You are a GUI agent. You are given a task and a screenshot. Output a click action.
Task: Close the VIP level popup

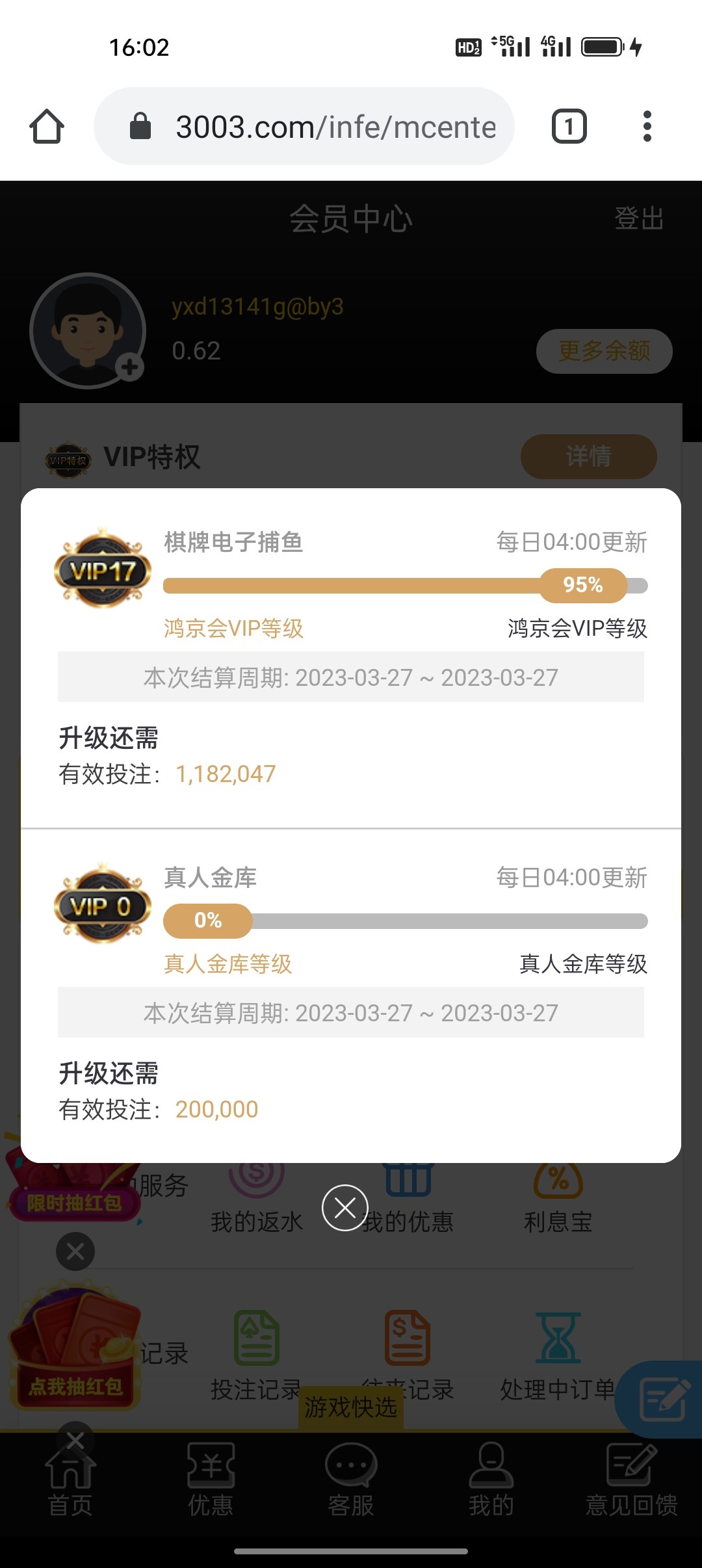pos(345,1208)
